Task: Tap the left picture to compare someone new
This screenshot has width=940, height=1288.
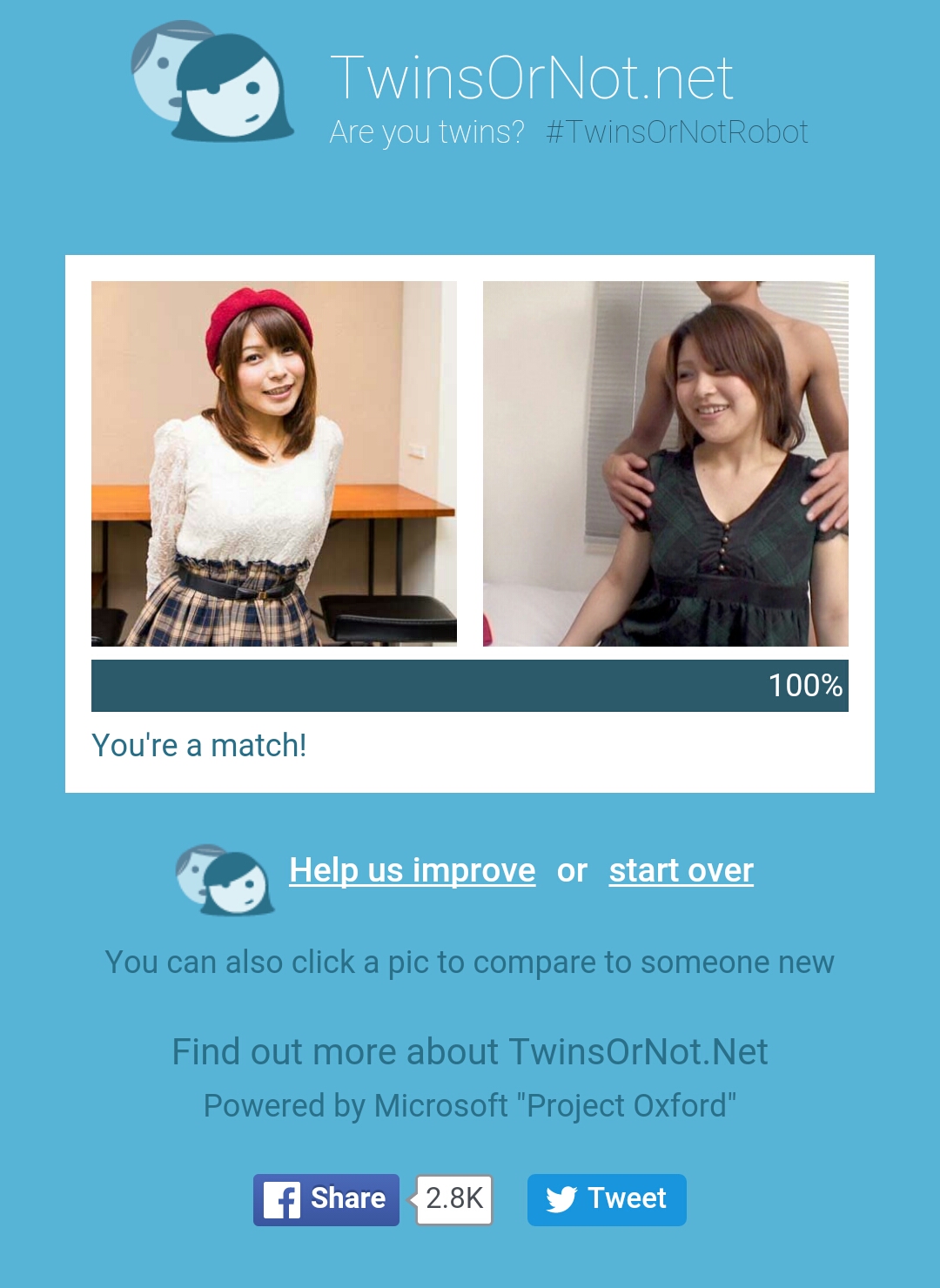Action: click(x=273, y=463)
